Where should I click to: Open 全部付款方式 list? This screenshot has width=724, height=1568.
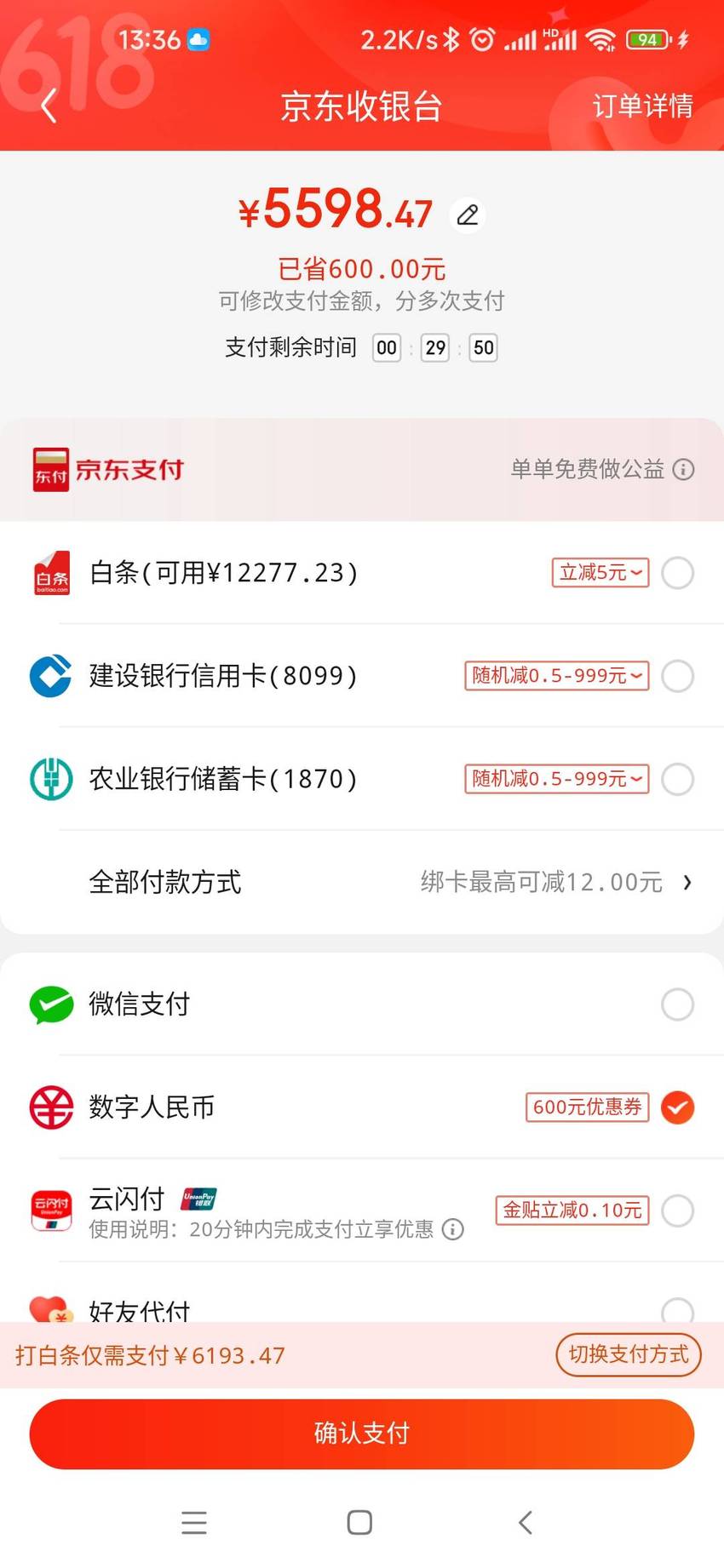[x=362, y=882]
